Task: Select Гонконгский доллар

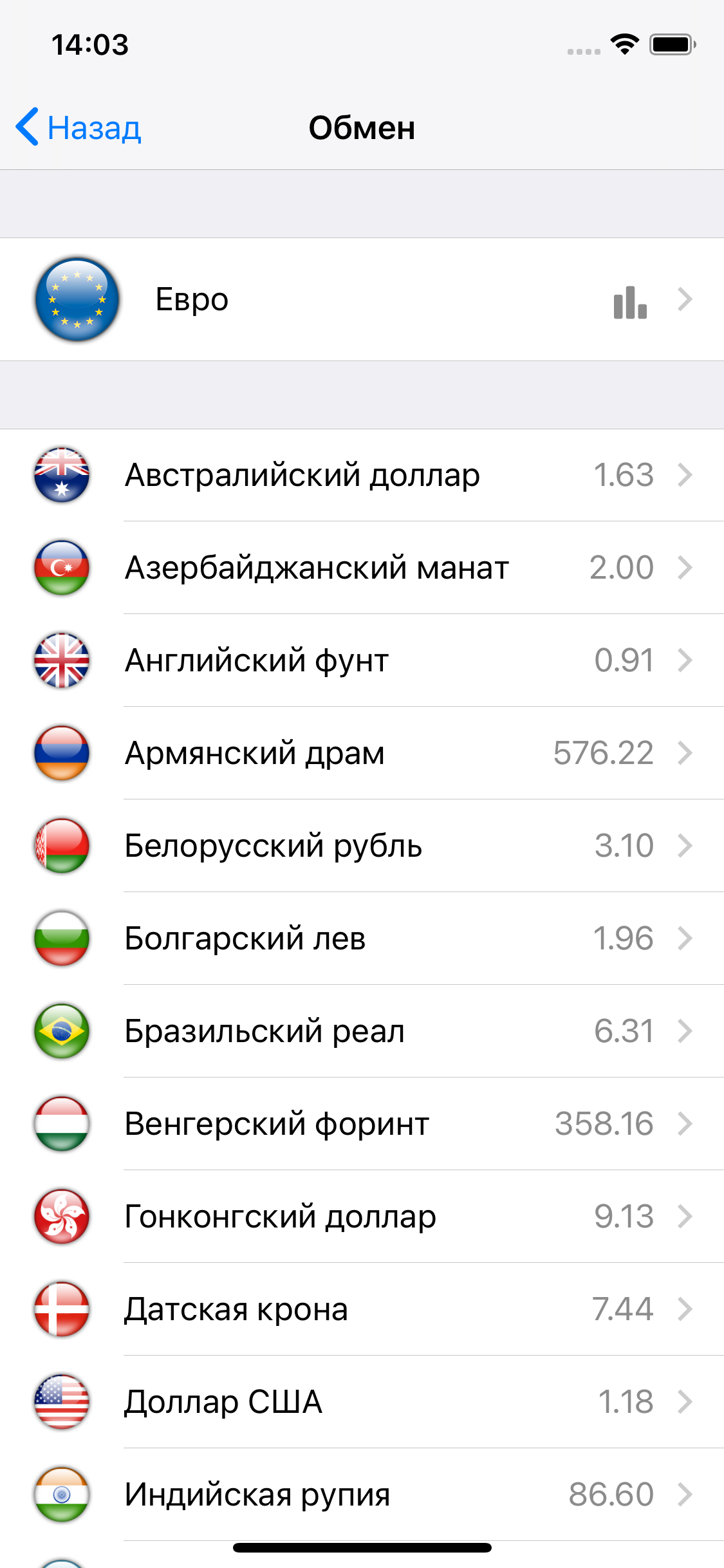Action: tap(362, 1217)
